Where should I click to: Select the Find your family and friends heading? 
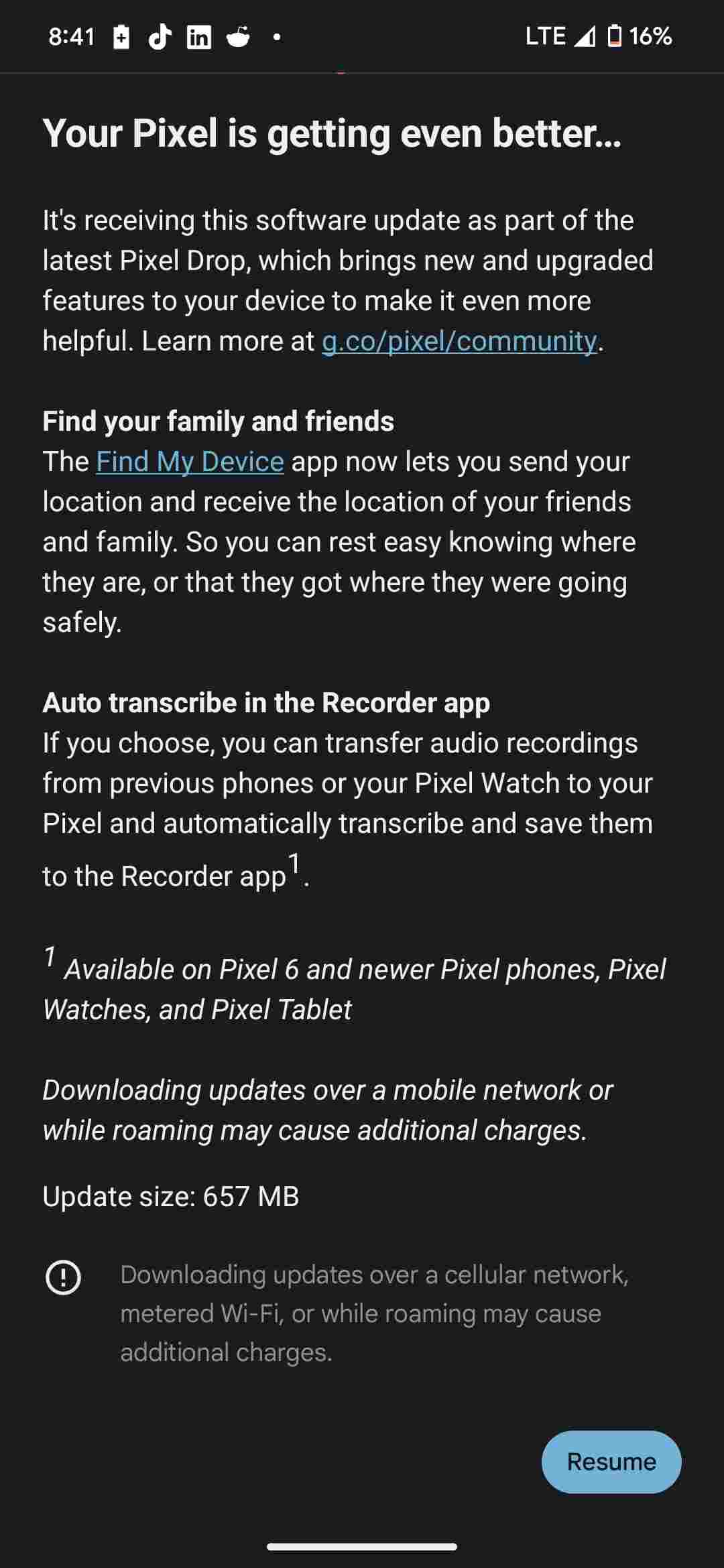coord(219,421)
